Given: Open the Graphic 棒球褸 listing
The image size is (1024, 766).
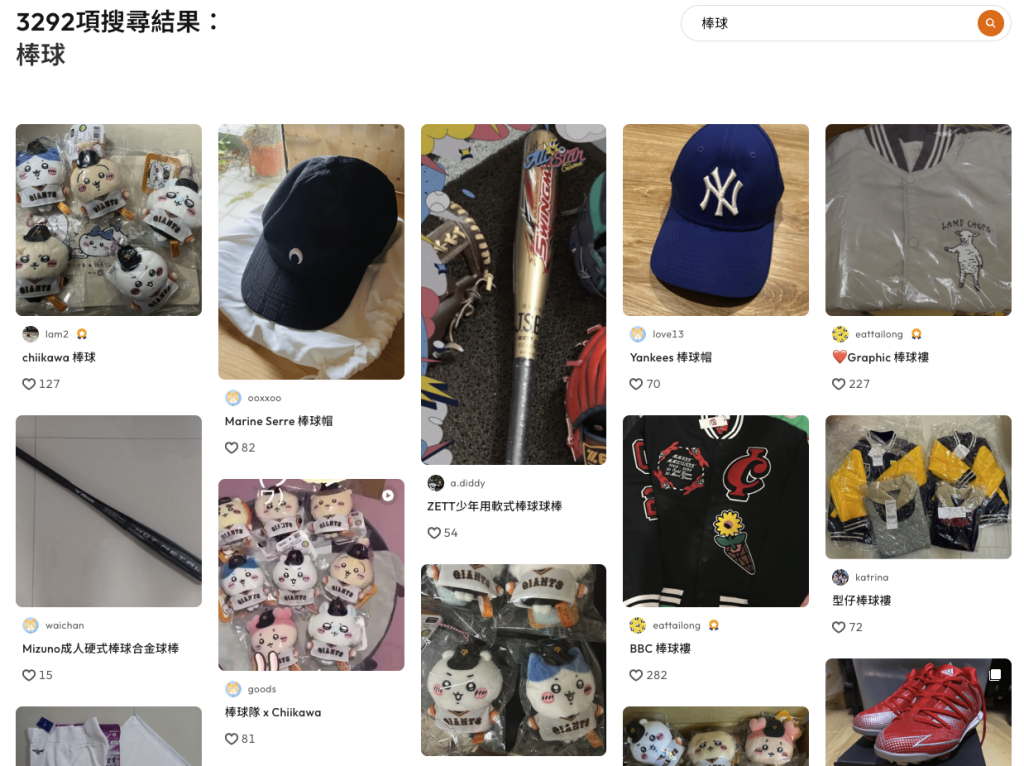Looking at the screenshot, I should click(x=918, y=220).
